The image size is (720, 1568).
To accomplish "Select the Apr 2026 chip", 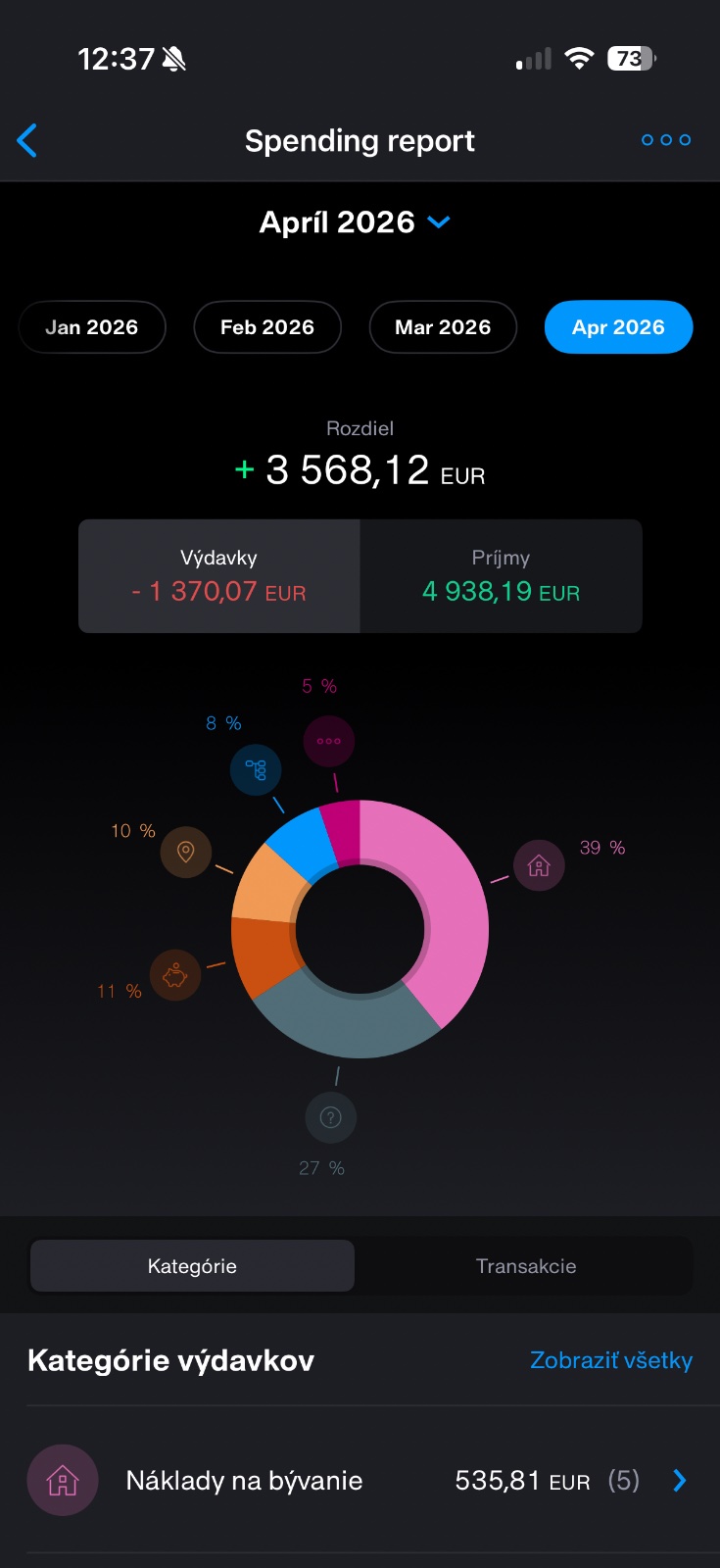I will point(618,327).
